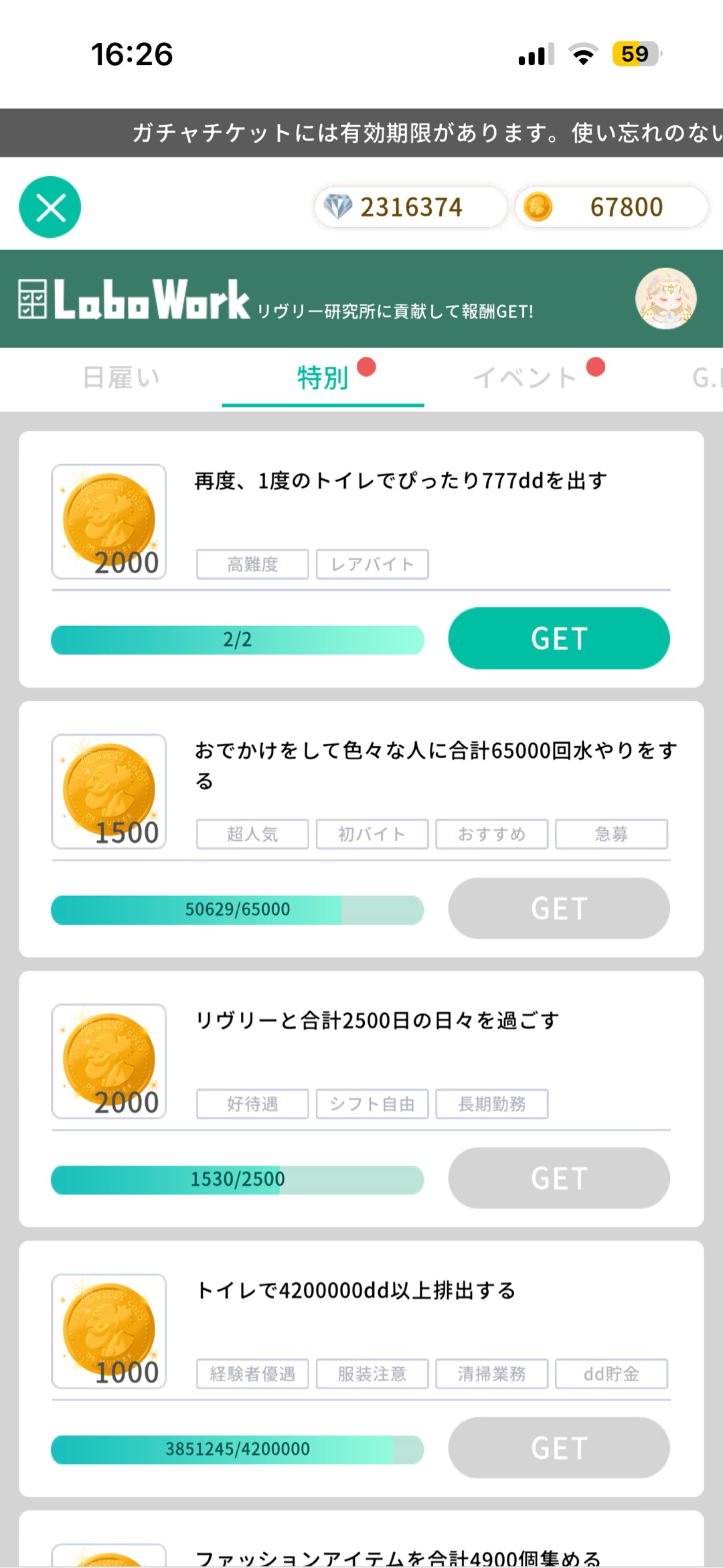Tap GET on the 65000回水やり task
Screen dimensions: 723x1568
point(559,909)
